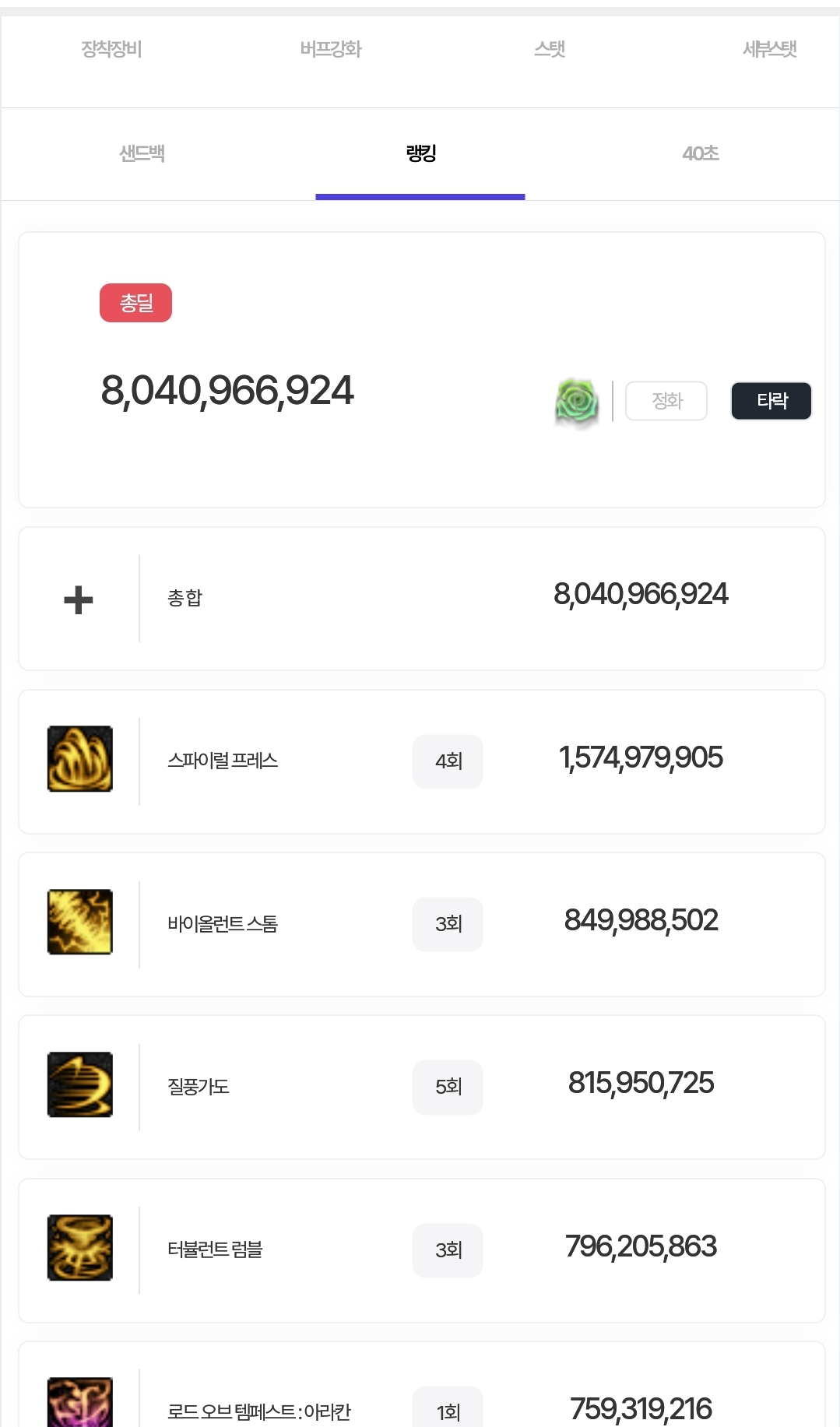
Task: Open the 스파이럴 프레스 skill row
Action: [x=422, y=761]
